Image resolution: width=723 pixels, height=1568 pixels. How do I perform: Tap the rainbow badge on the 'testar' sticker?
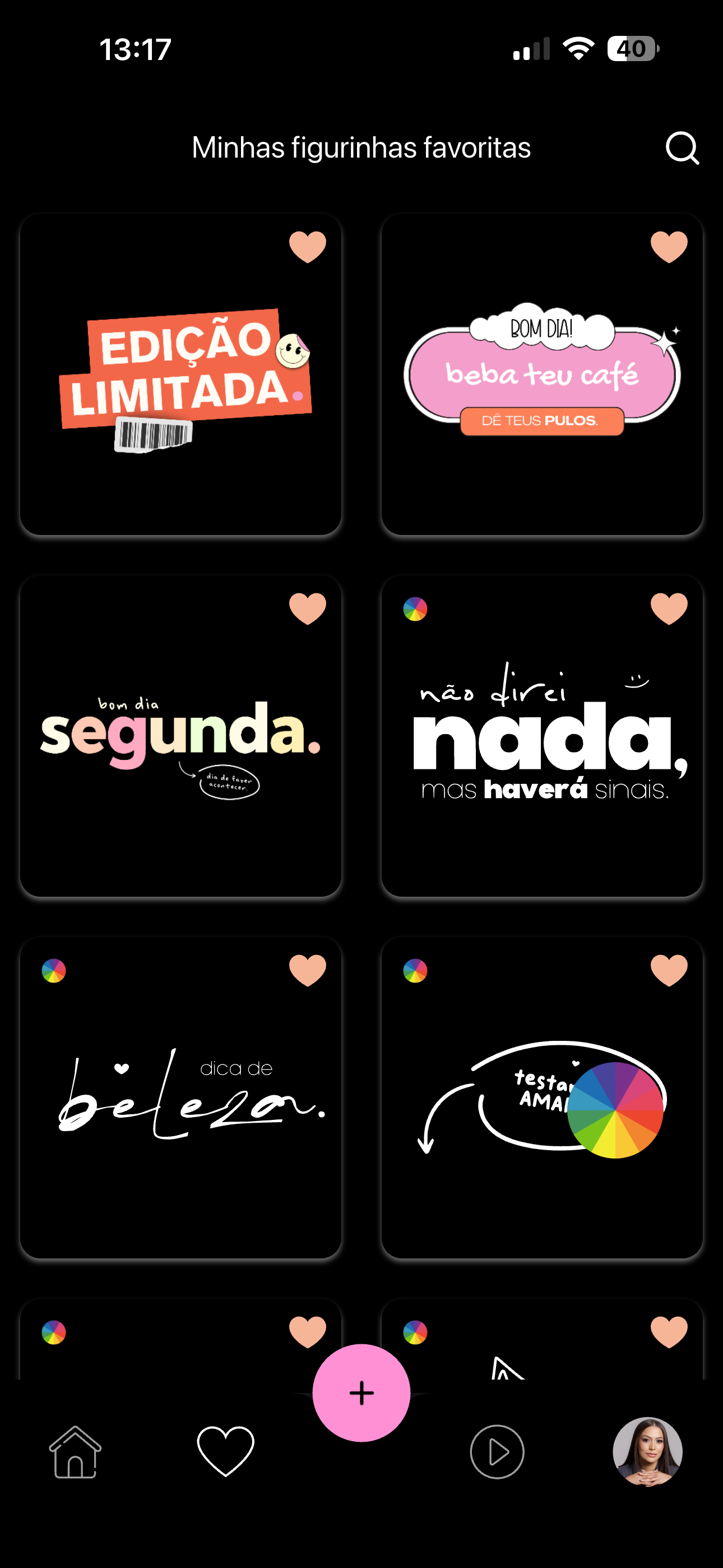416,969
